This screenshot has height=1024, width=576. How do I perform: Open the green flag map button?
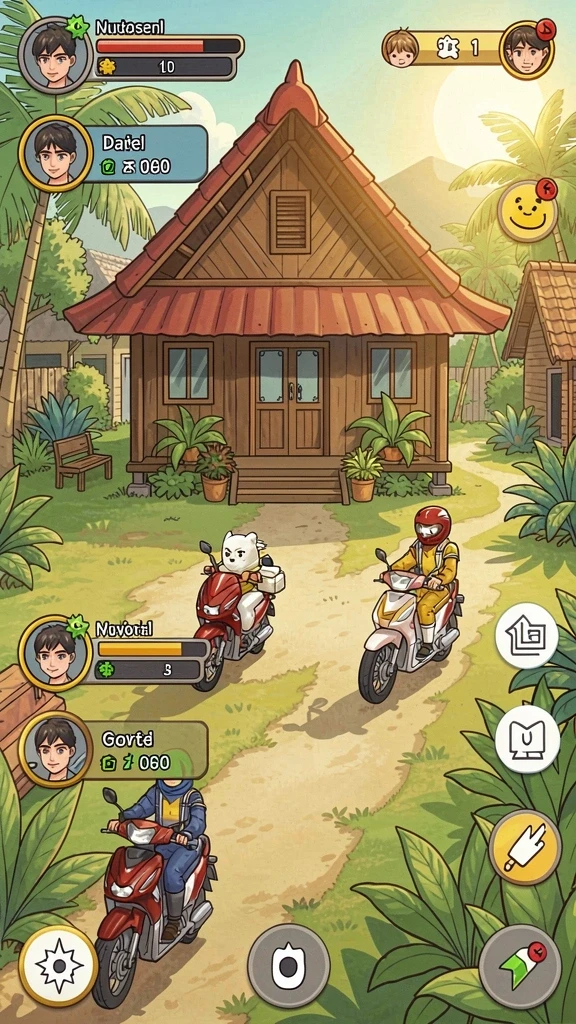tap(520, 967)
